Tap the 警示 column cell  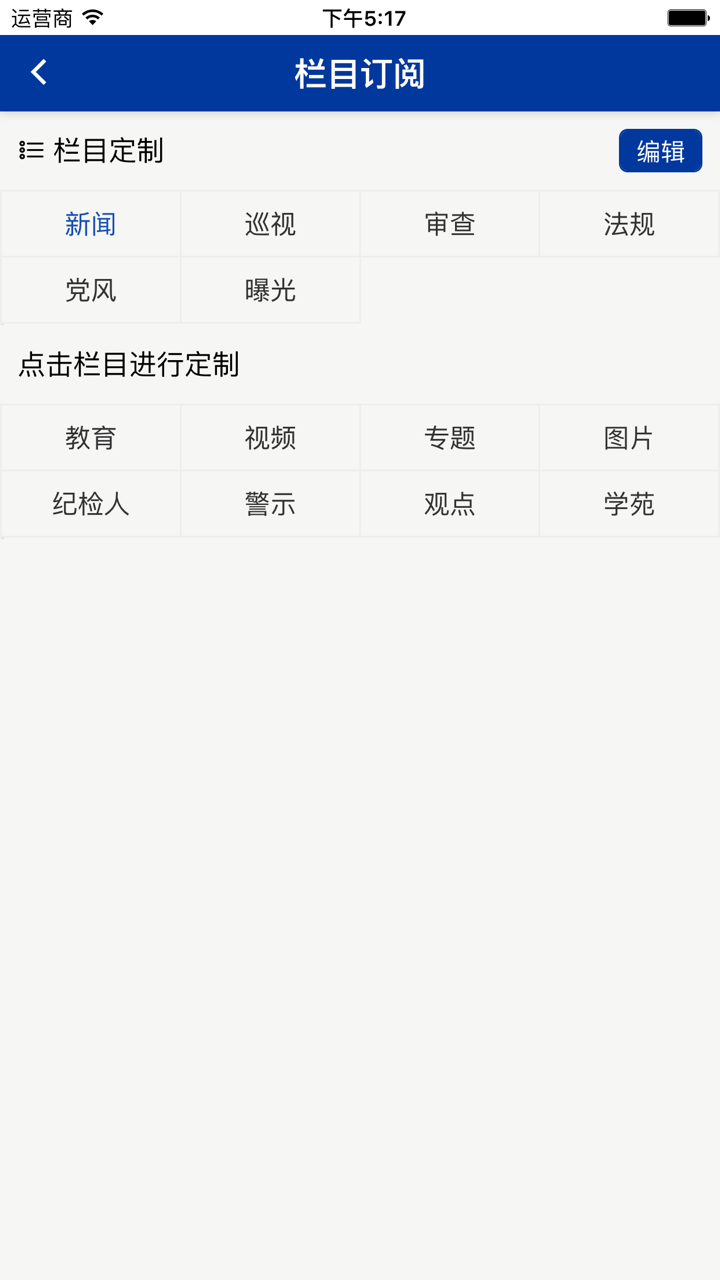pos(270,503)
